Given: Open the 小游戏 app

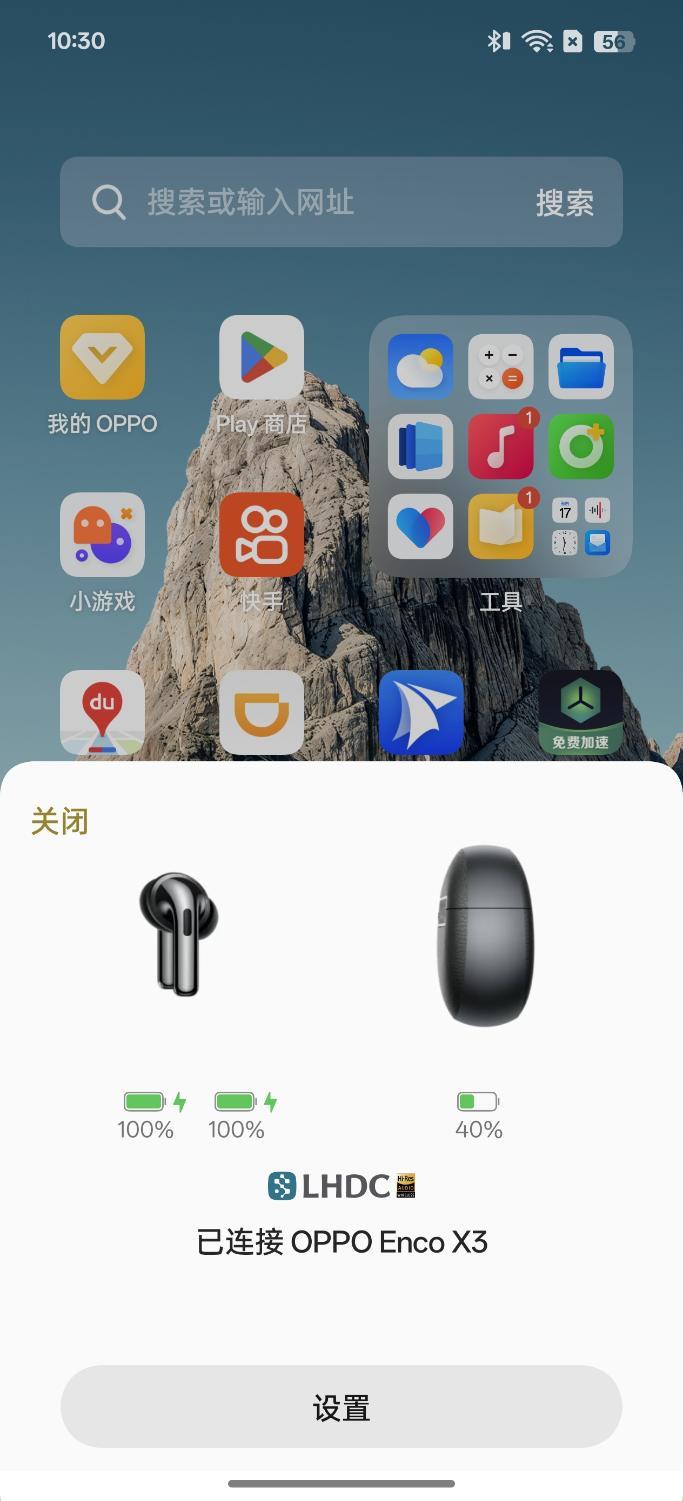Looking at the screenshot, I should (102, 536).
